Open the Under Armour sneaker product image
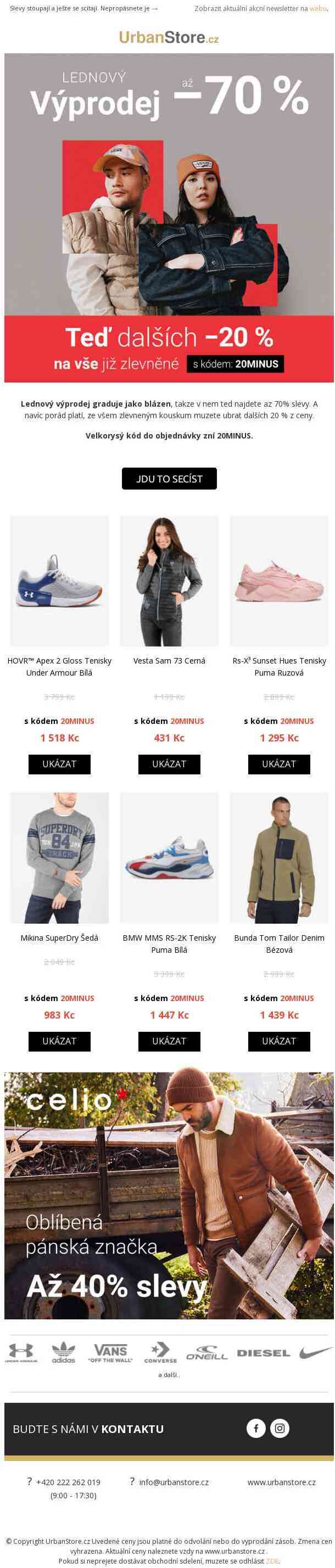The width and height of the screenshot is (335, 1568). (x=59, y=581)
